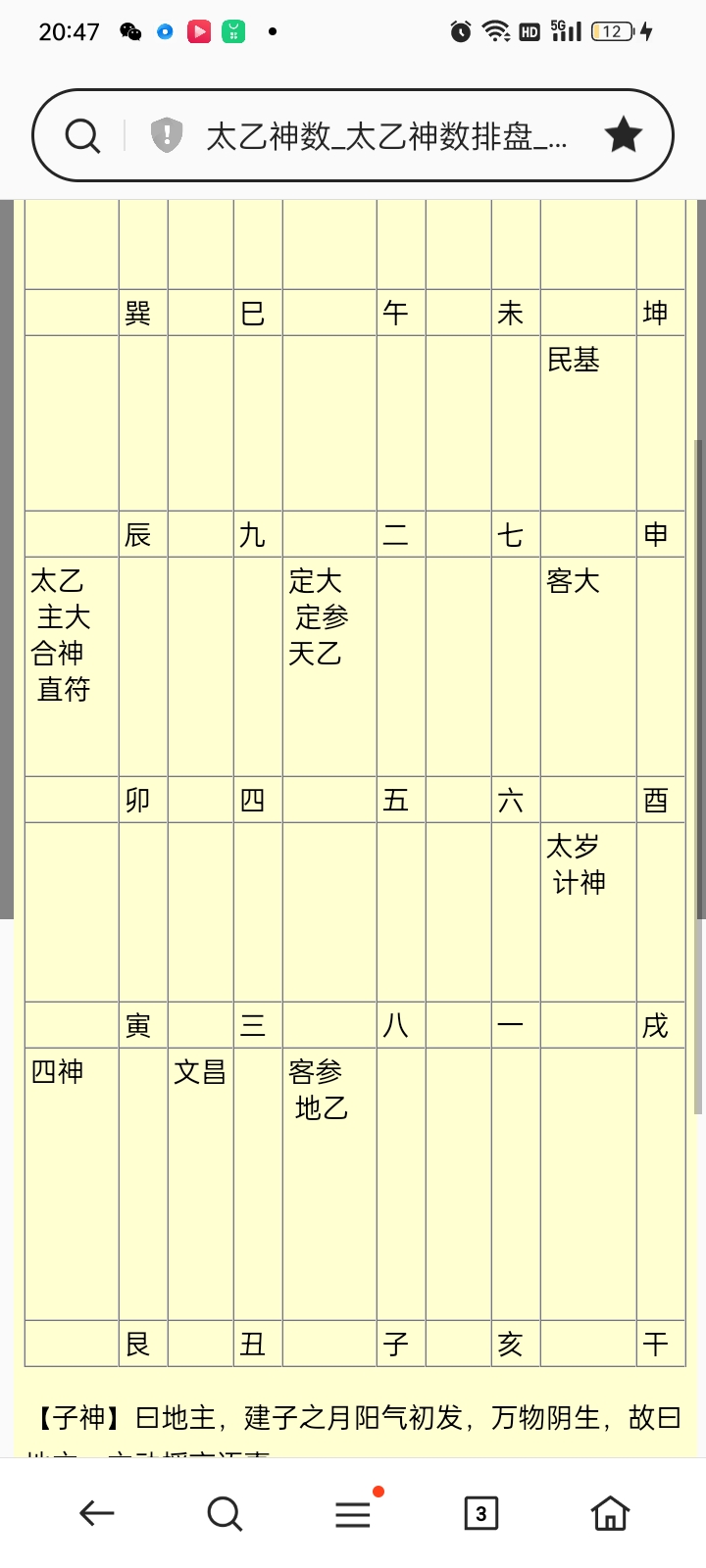Bookmark this page with the star
Image resolution: width=706 pixels, height=1568 pixels.
tap(624, 135)
